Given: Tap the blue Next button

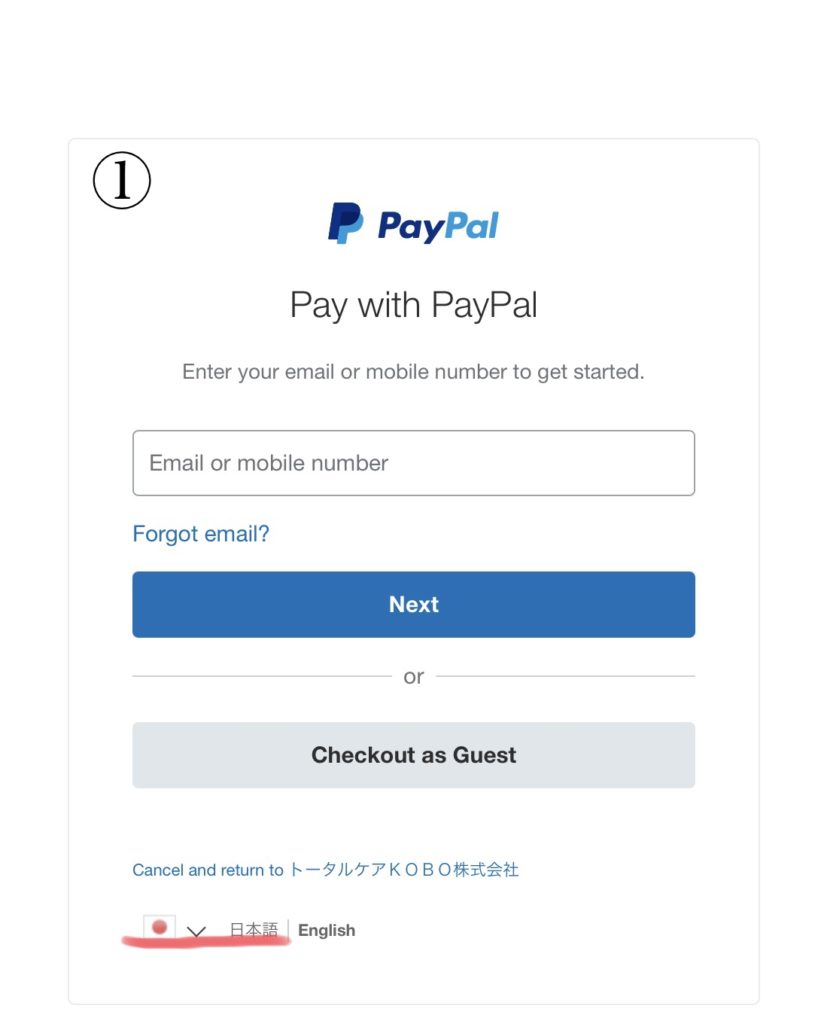Looking at the screenshot, I should (x=413, y=604).
